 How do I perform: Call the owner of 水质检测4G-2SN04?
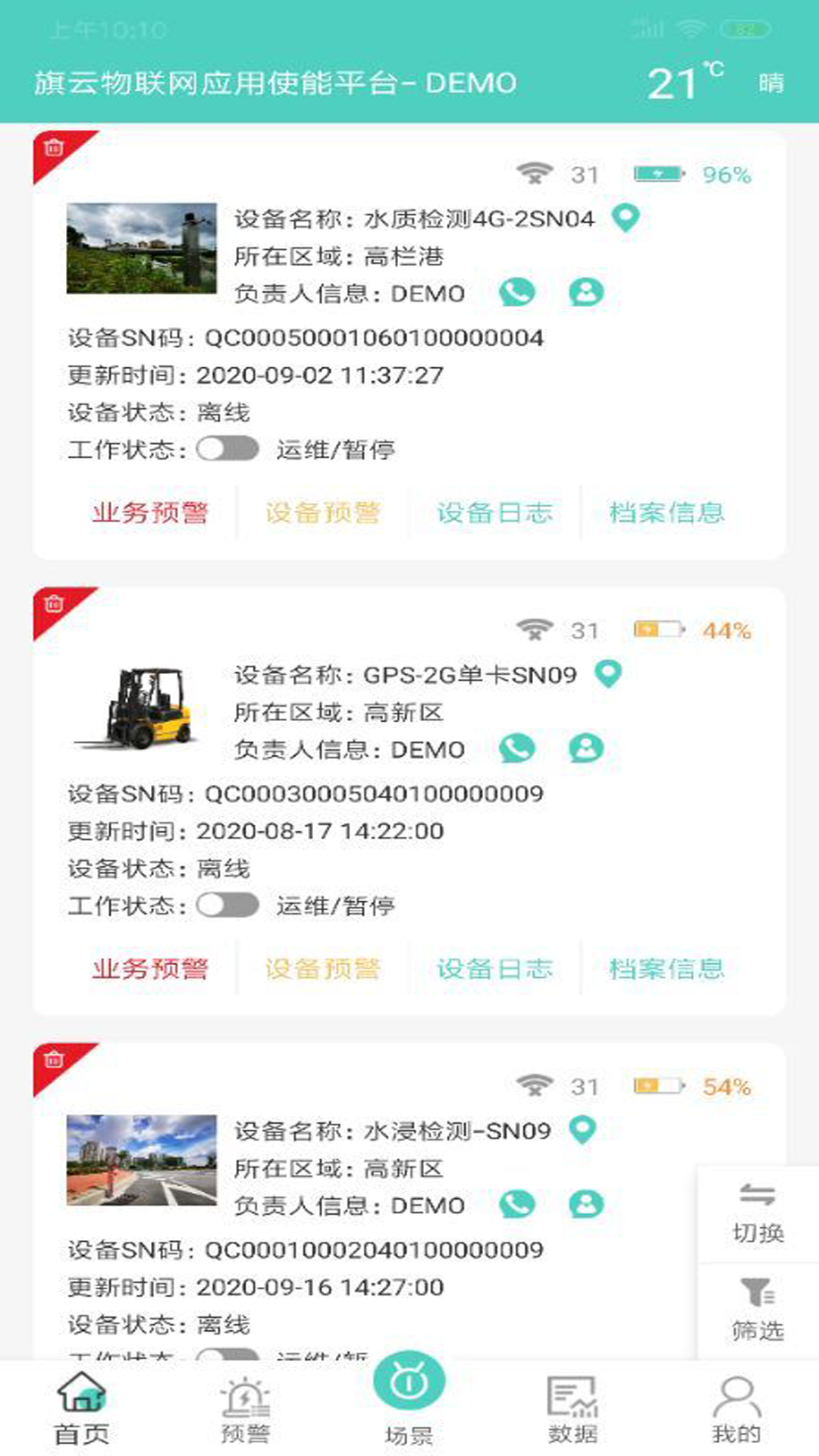(x=517, y=293)
